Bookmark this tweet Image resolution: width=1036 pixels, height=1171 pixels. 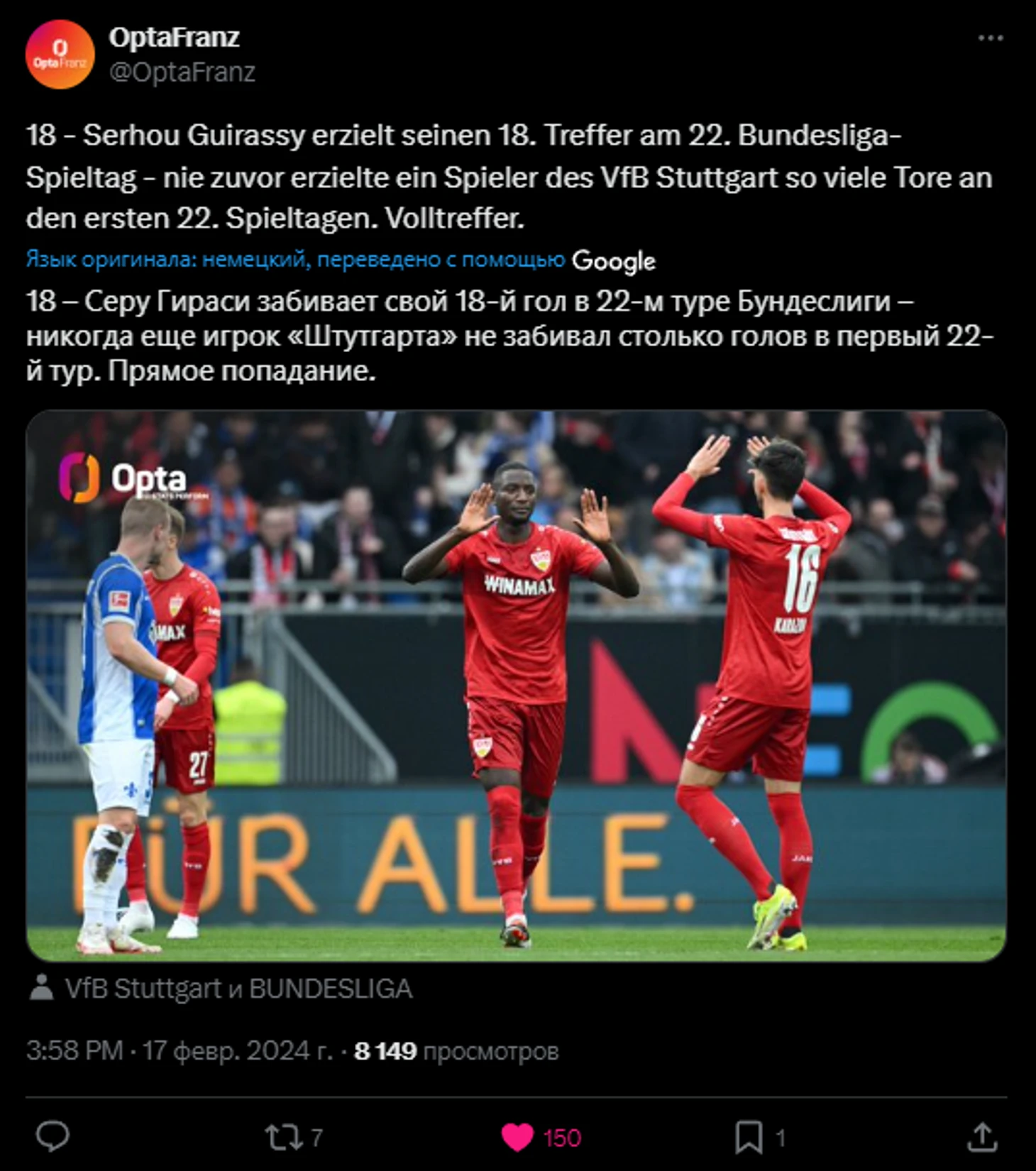pyautogui.click(x=749, y=1137)
